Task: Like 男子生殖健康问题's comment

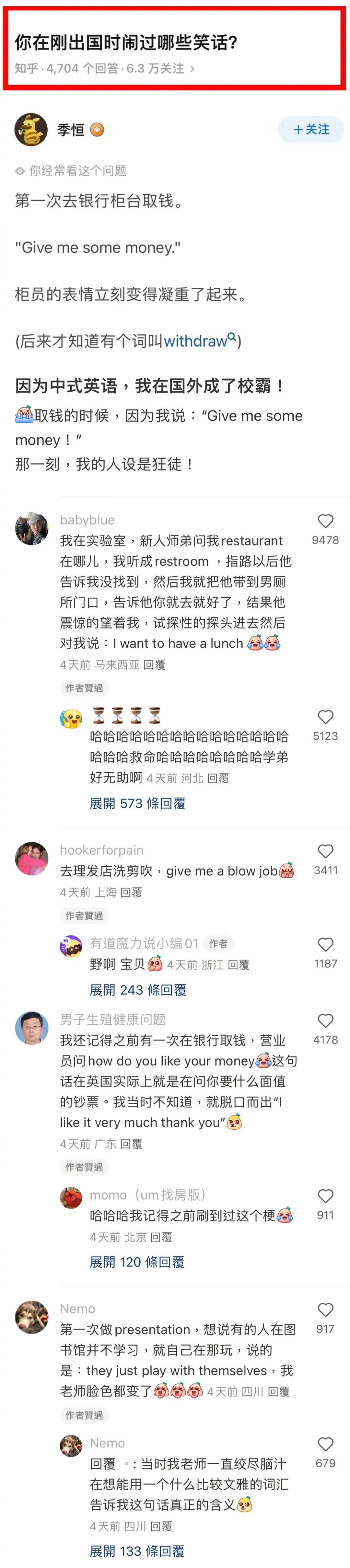Action: click(x=325, y=1021)
